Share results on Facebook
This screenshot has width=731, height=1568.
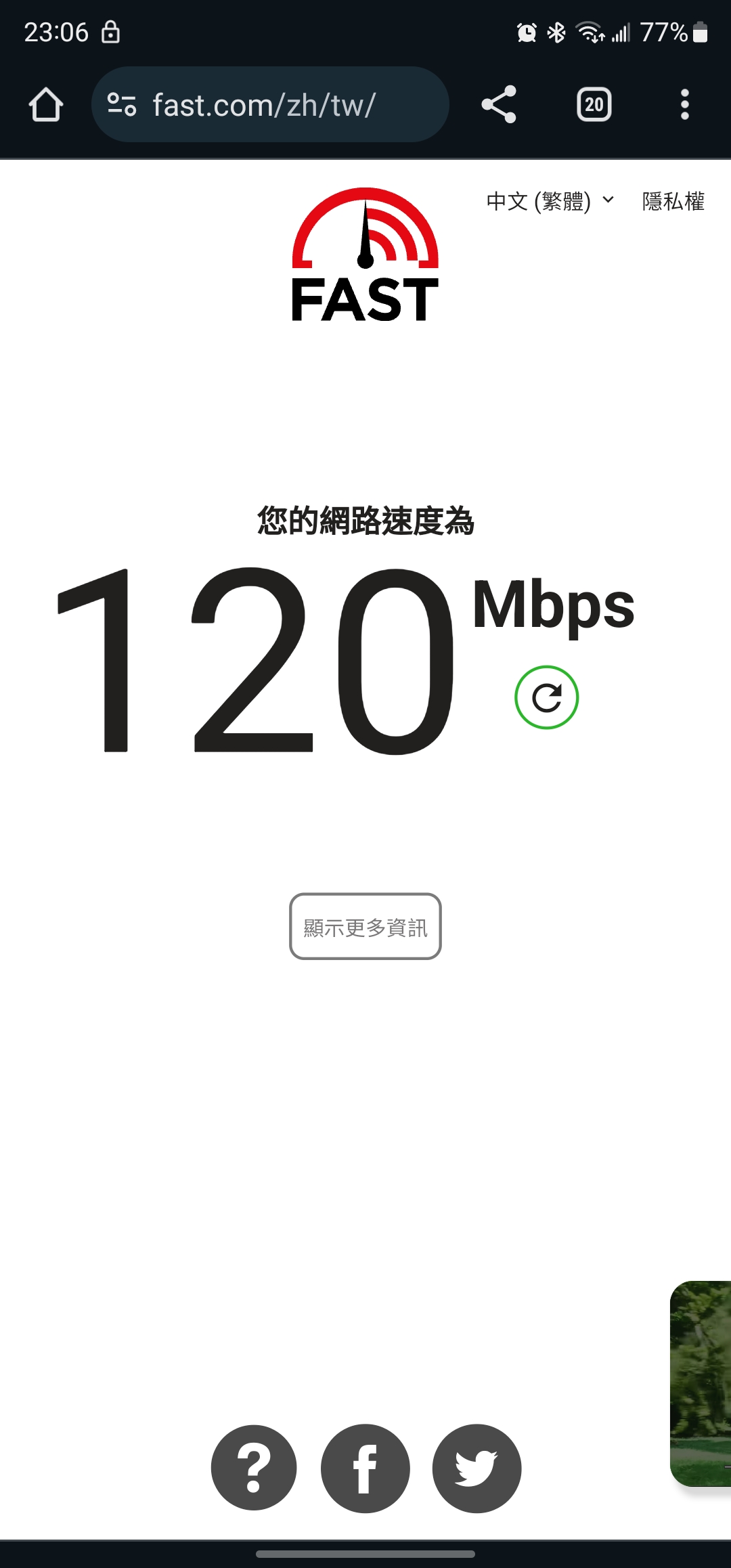[365, 1468]
